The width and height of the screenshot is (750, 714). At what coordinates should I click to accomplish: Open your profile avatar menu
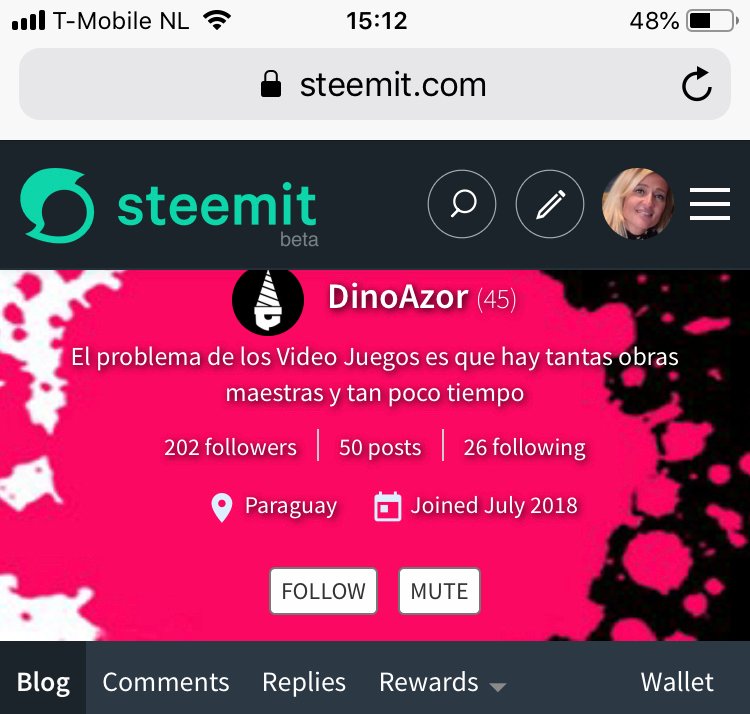(637, 204)
